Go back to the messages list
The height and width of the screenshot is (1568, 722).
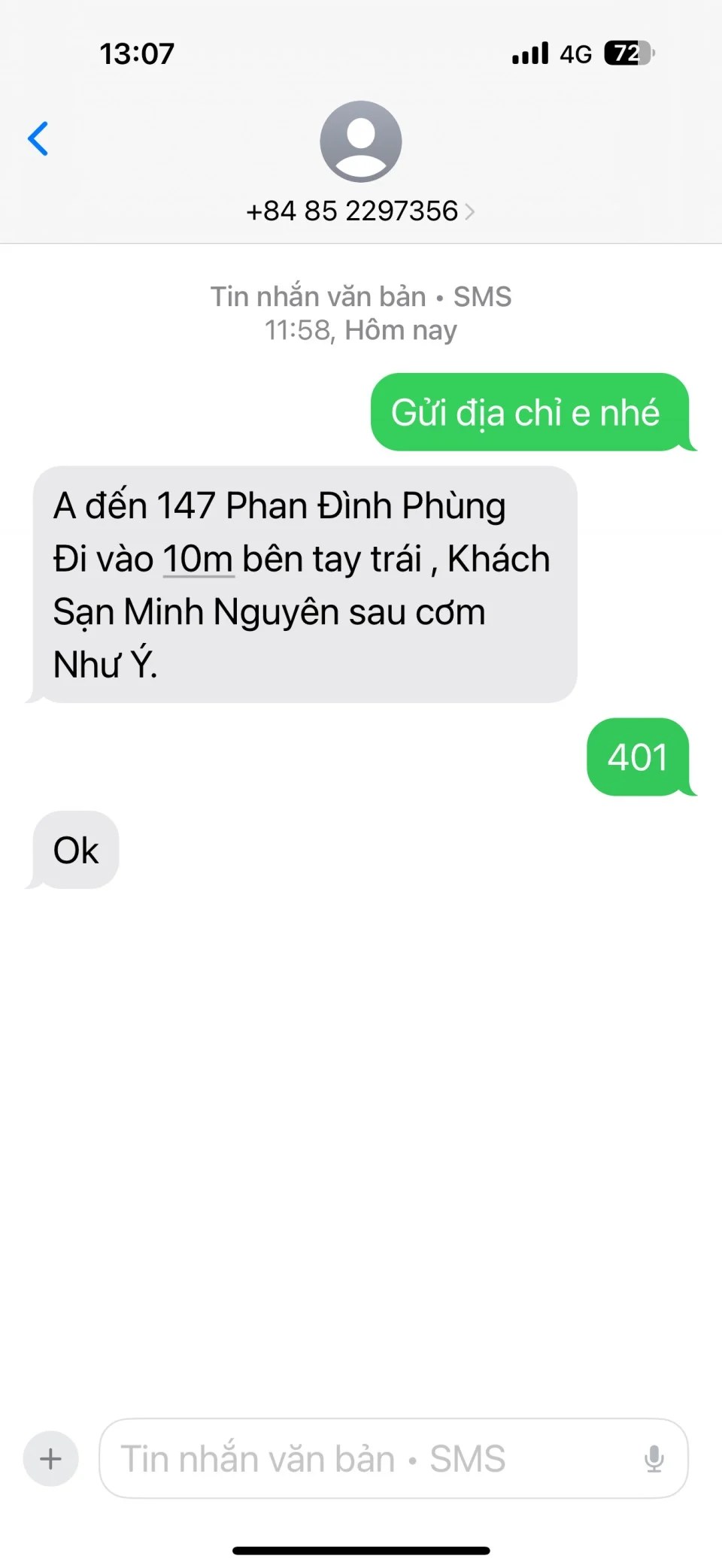(x=38, y=139)
